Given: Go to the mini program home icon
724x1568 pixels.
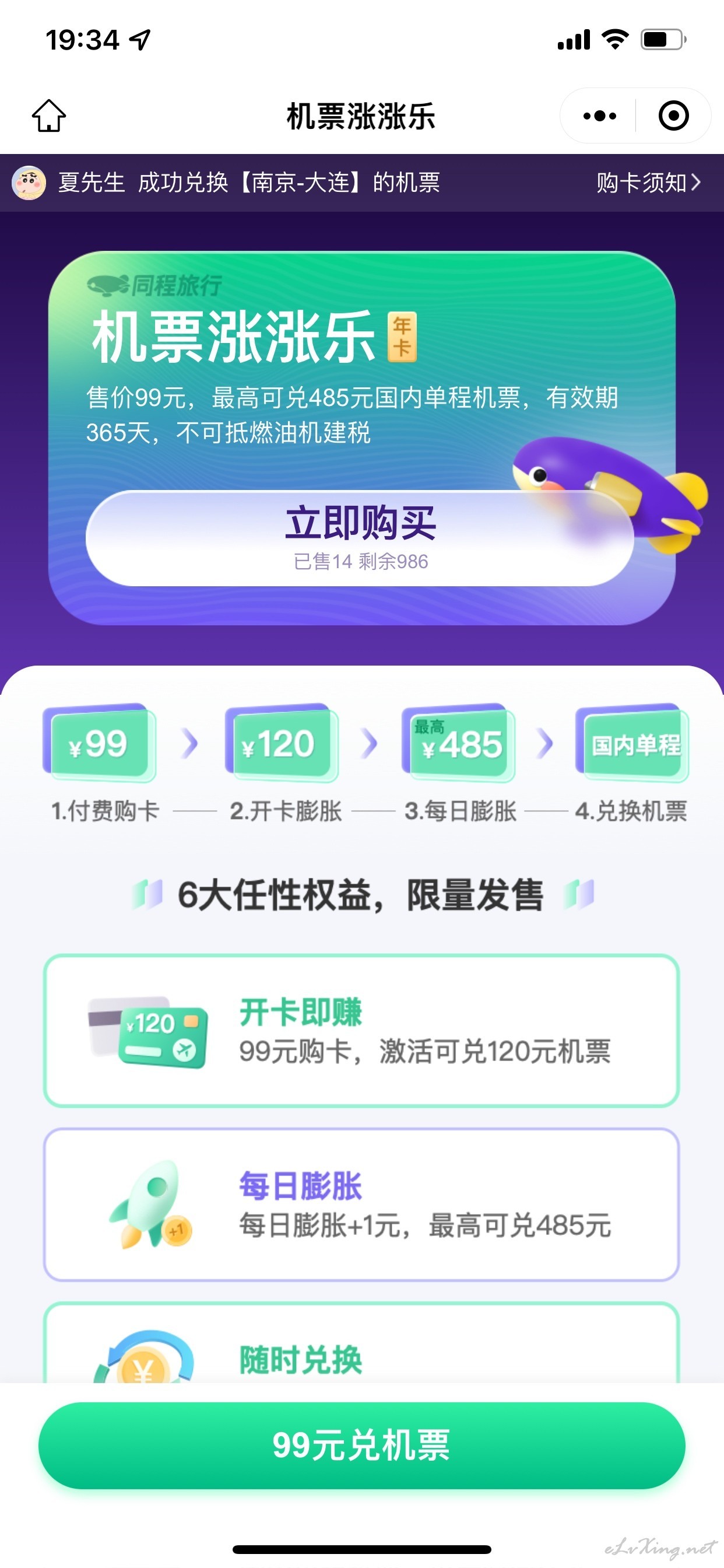Looking at the screenshot, I should (x=48, y=116).
